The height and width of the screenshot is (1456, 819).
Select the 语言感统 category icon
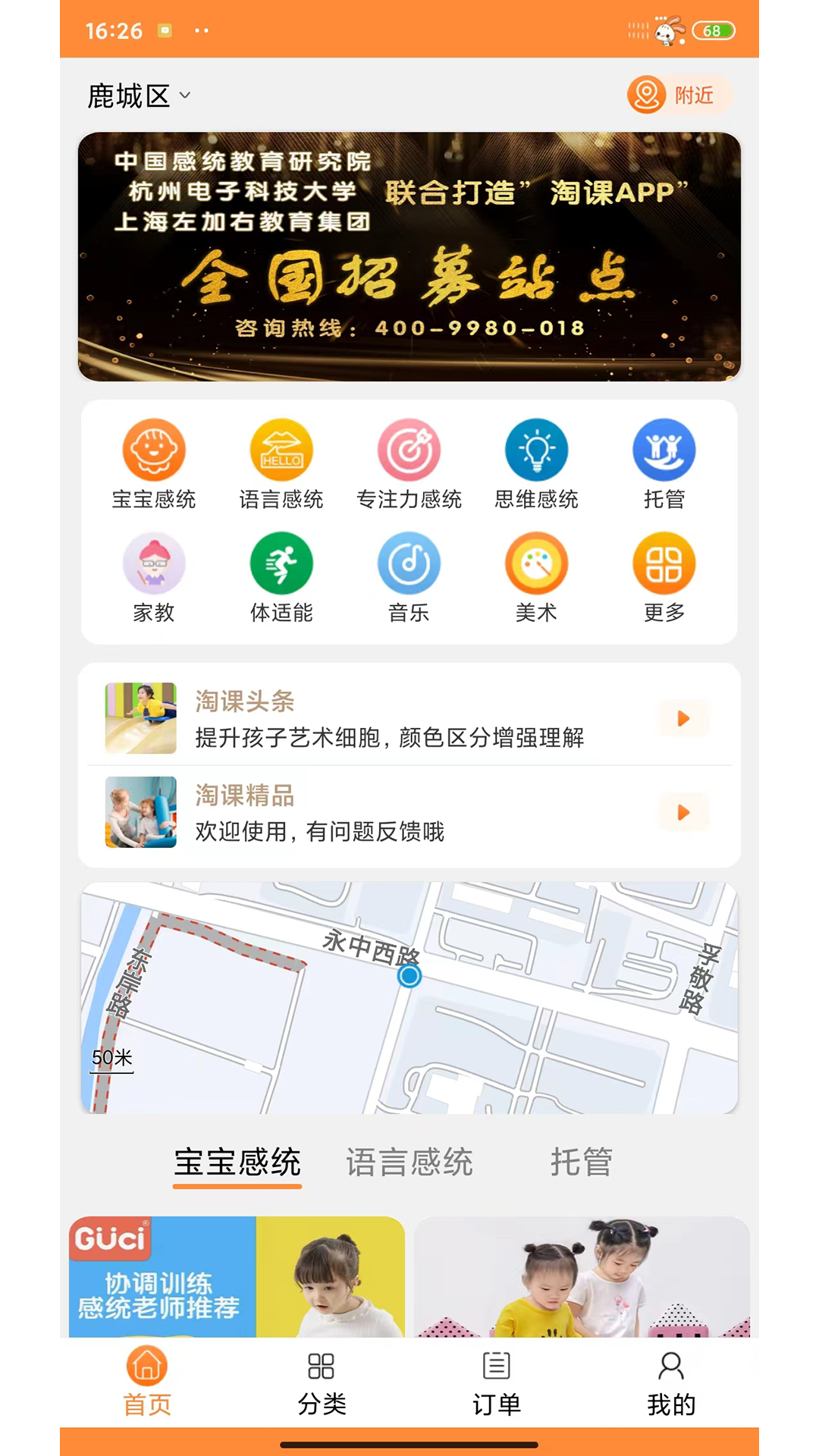[281, 450]
